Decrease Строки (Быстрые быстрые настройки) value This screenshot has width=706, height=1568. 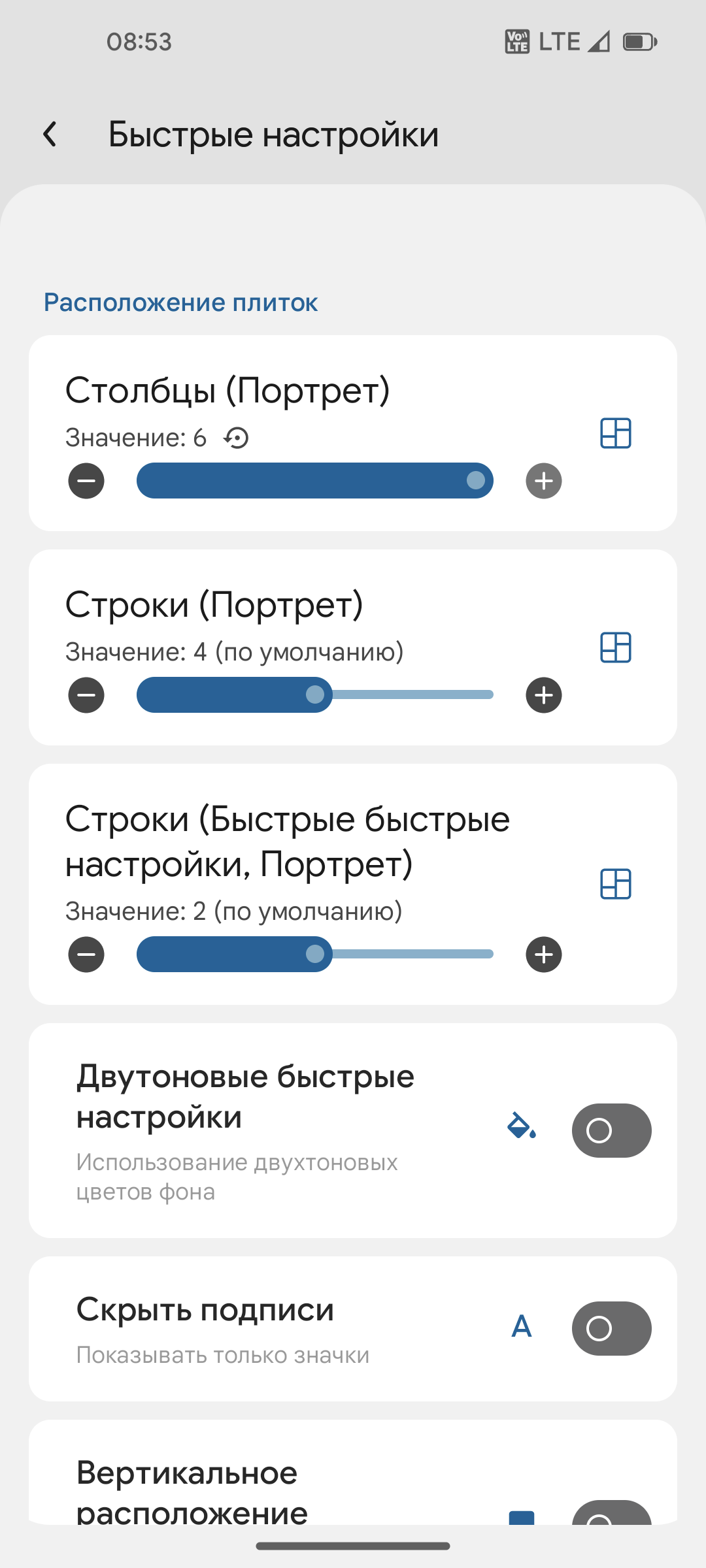tap(86, 955)
